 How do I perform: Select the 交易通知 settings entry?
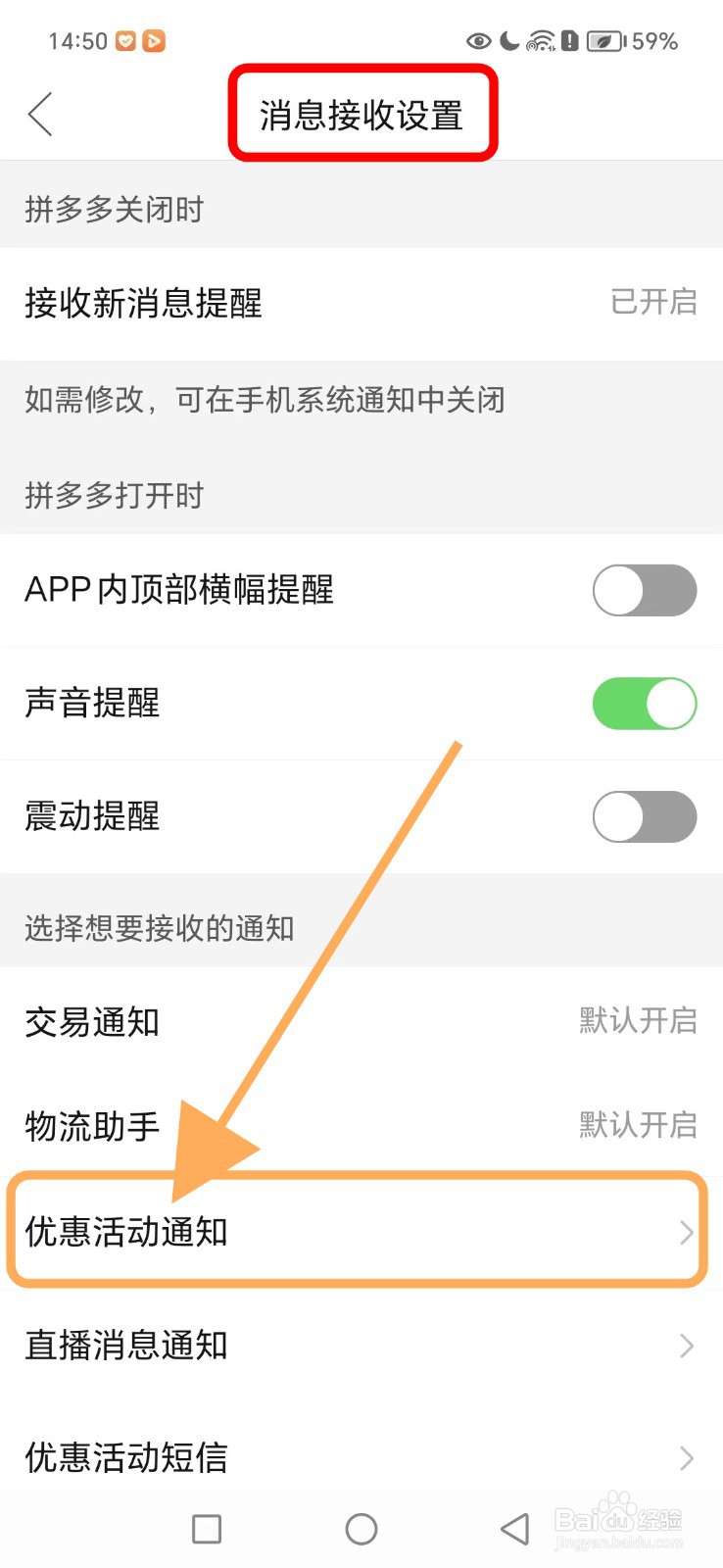[361, 1021]
